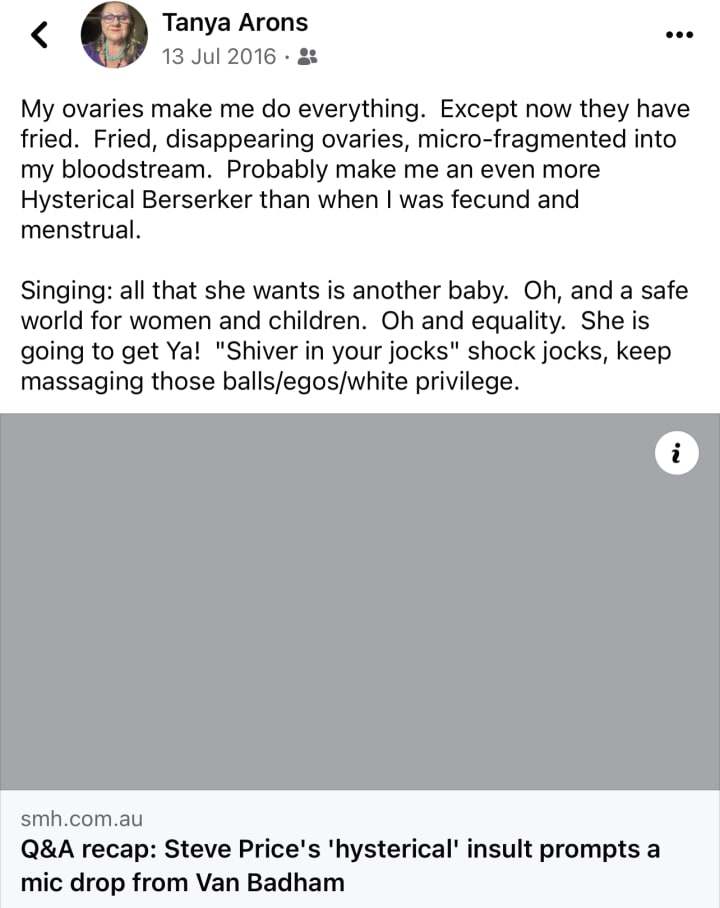Open Tanya Arons' profile picture
The width and height of the screenshot is (720, 908).
pos(115,35)
